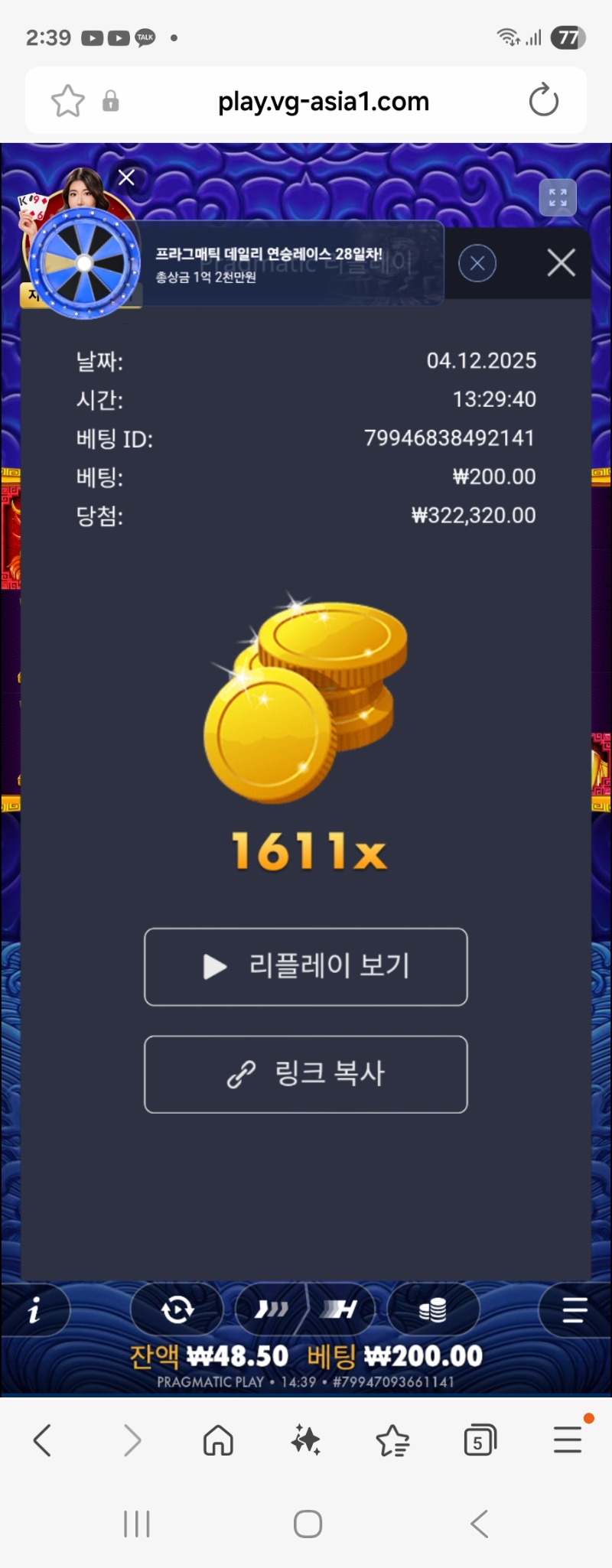
Task: Open the coin bet settings icon
Action: [433, 1310]
